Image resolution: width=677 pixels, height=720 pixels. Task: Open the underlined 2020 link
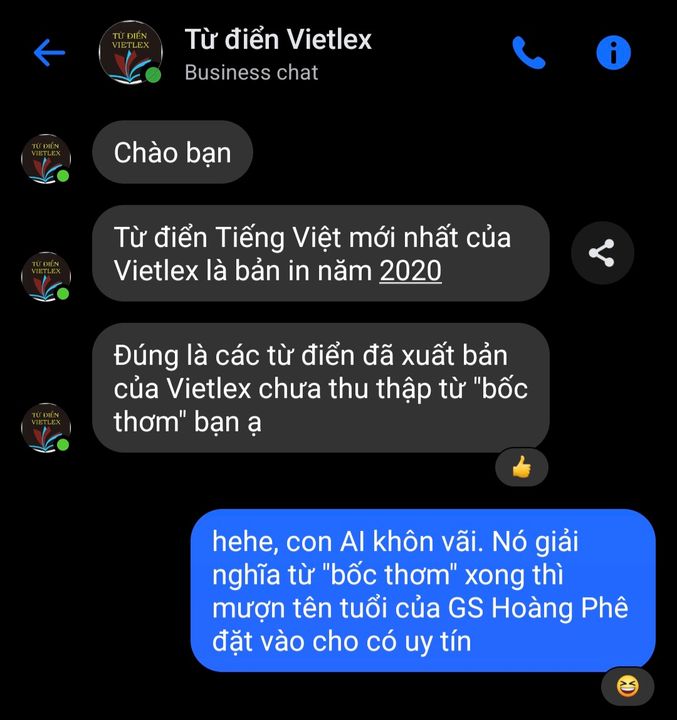coord(410,271)
